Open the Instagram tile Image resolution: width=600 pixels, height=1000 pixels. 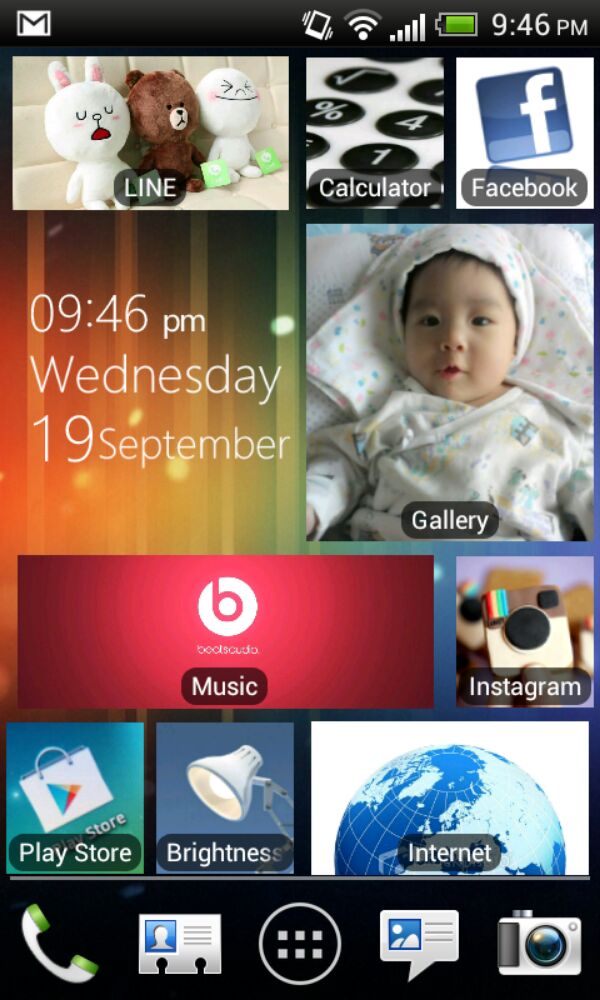pyautogui.click(x=524, y=631)
